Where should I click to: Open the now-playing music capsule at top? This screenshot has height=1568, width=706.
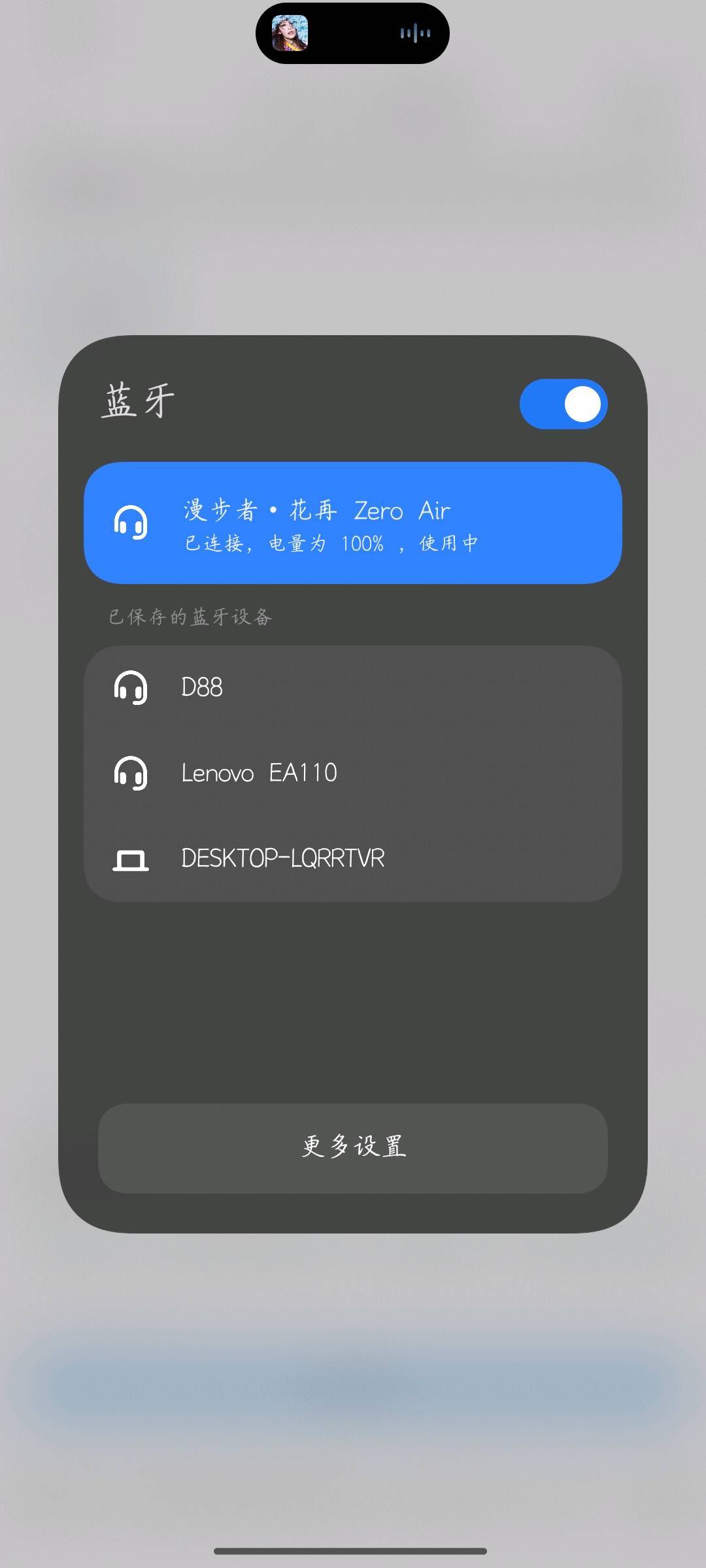352,33
